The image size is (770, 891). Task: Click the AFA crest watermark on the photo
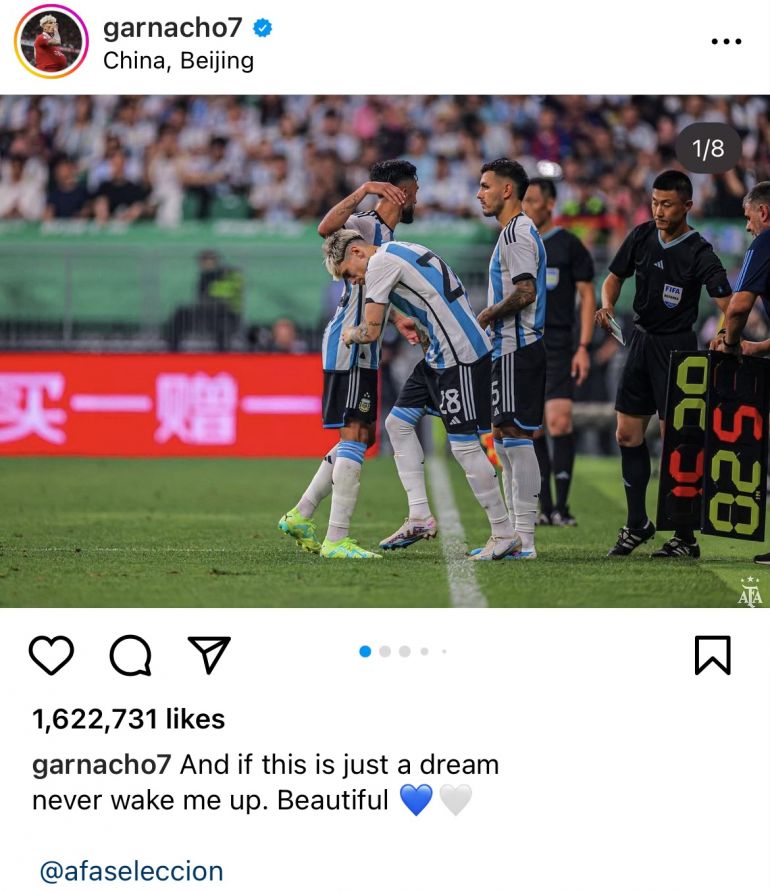748,592
